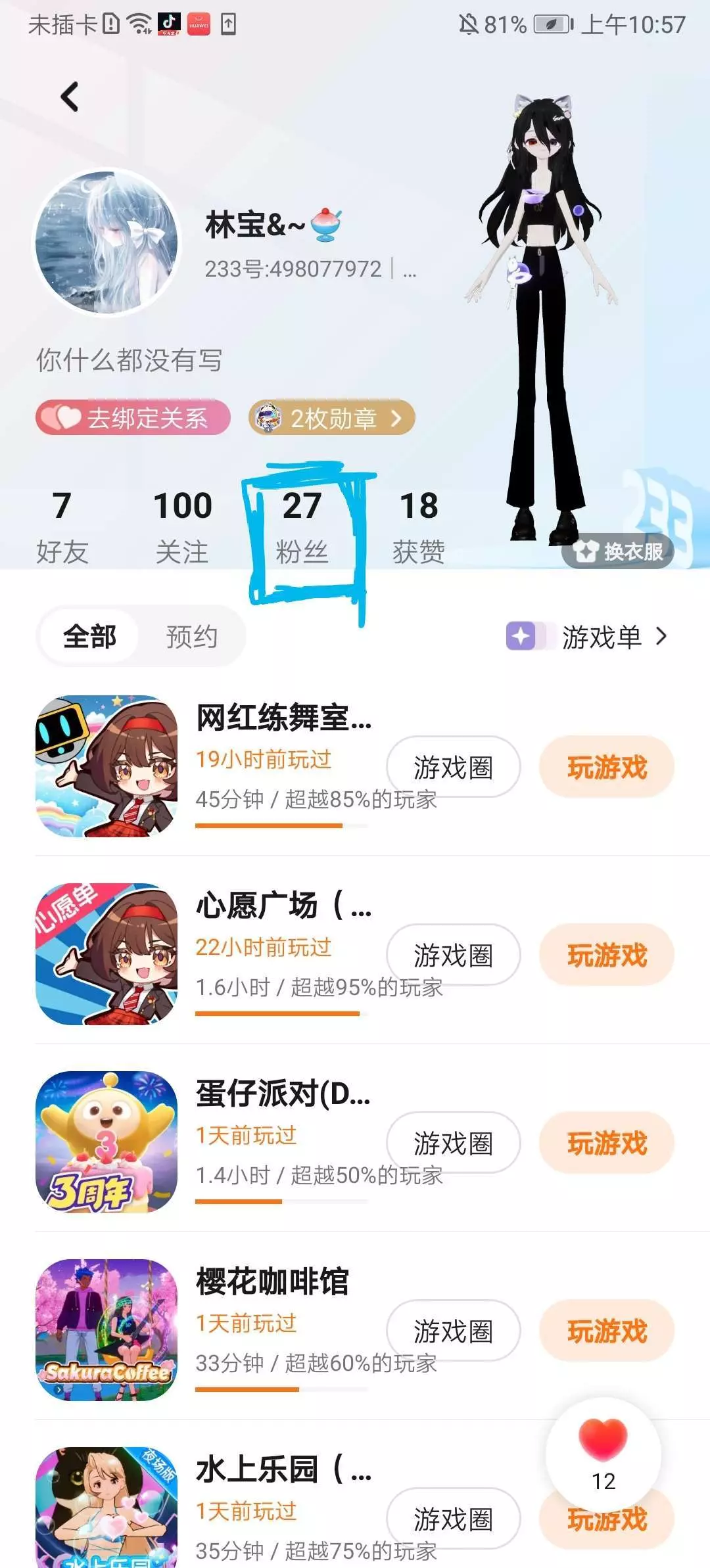
Task: Open the 林宝 profile avatar picture
Action: point(106,242)
